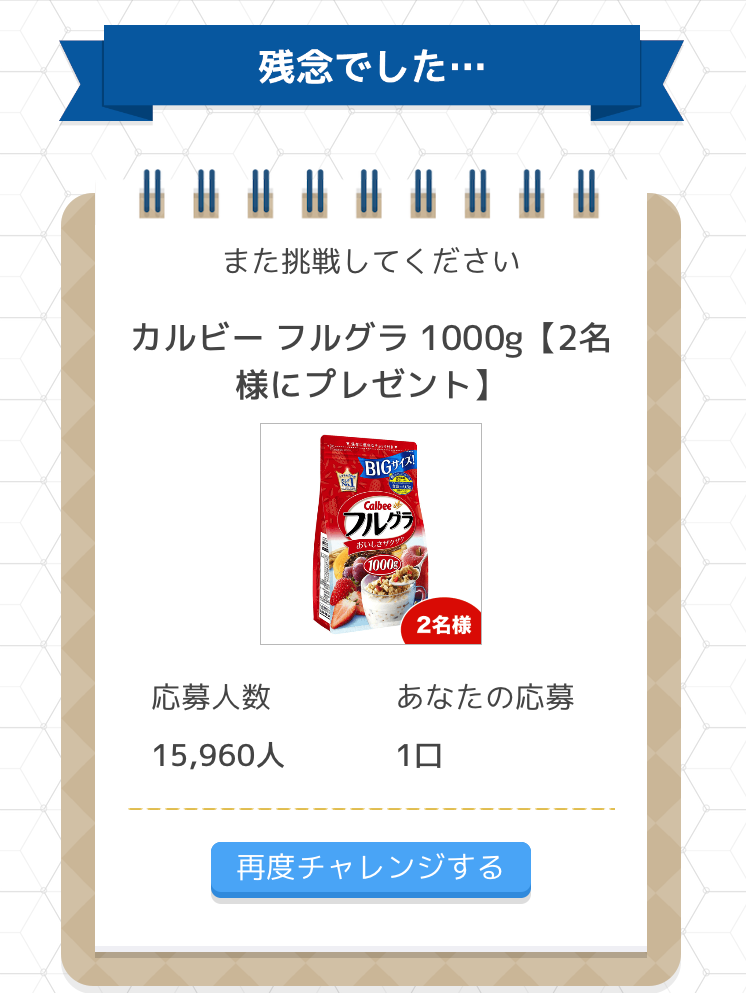Viewport: 746px width, 993px height.
Task: Select the 1000g label on the package
Action: pyautogui.click(x=383, y=564)
